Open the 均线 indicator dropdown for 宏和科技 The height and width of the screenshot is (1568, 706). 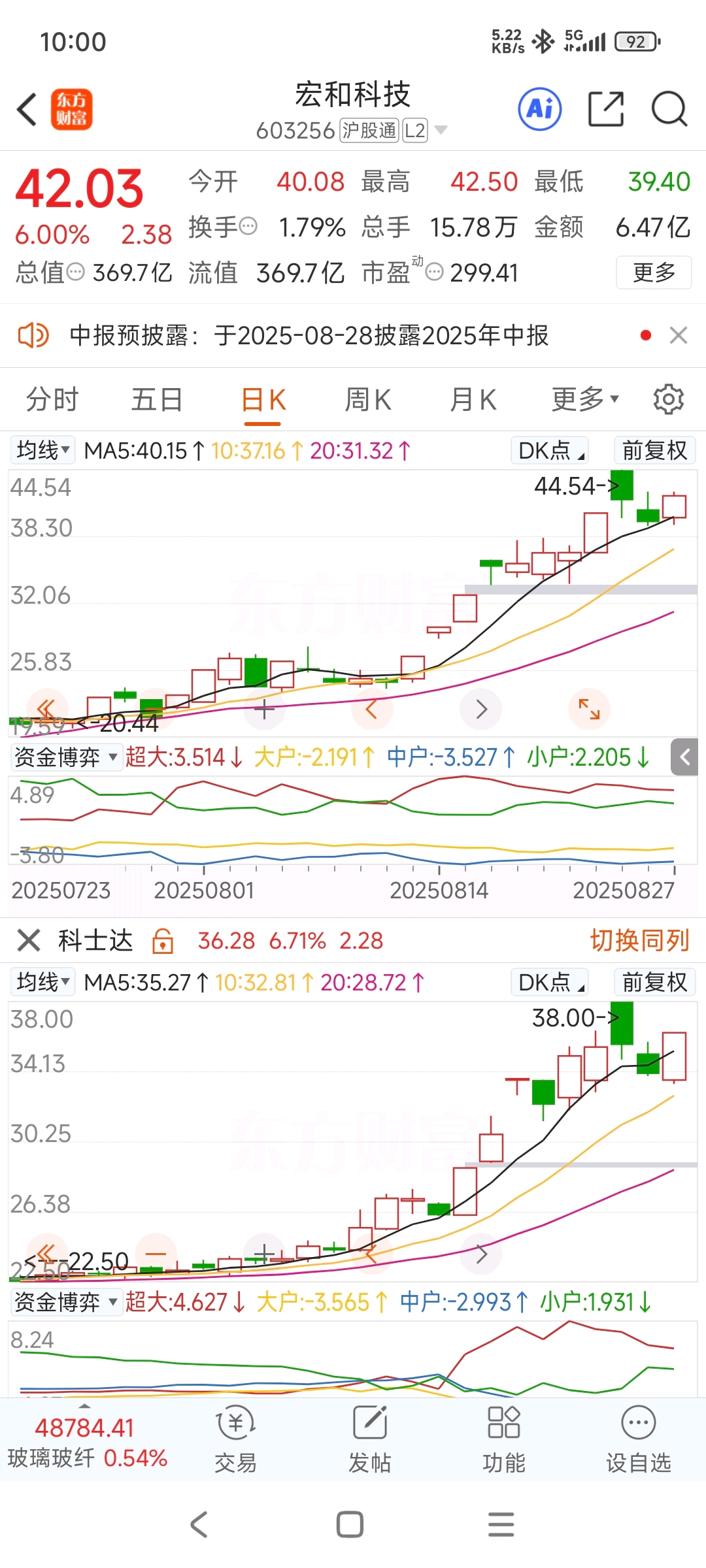(x=42, y=451)
